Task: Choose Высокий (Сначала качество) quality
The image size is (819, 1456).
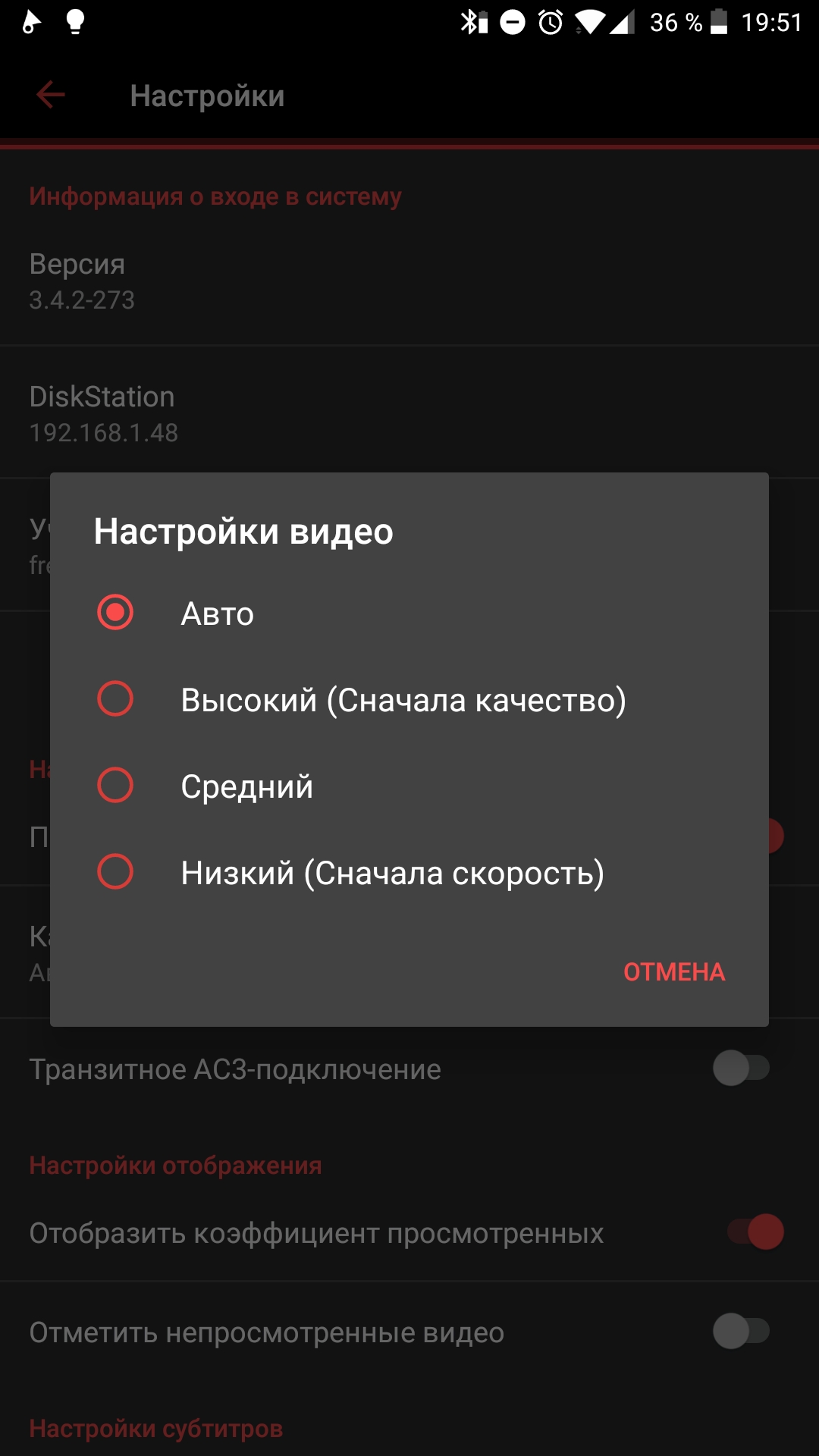Action: tap(409, 699)
